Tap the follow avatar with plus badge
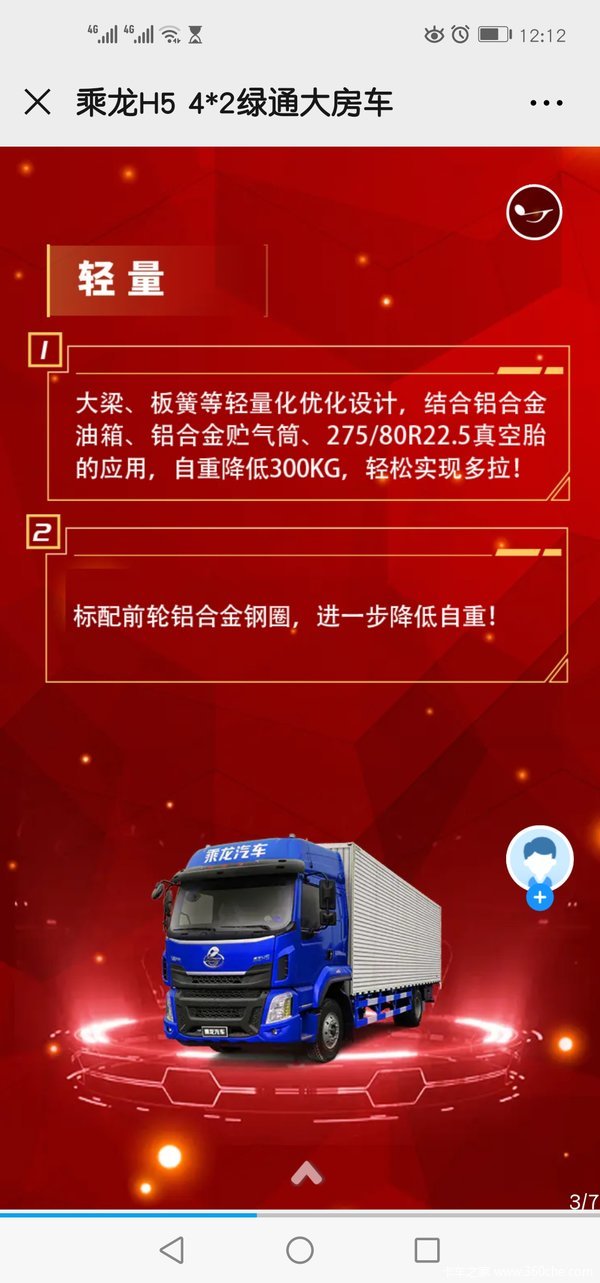The width and height of the screenshot is (600, 1283). tap(540, 862)
